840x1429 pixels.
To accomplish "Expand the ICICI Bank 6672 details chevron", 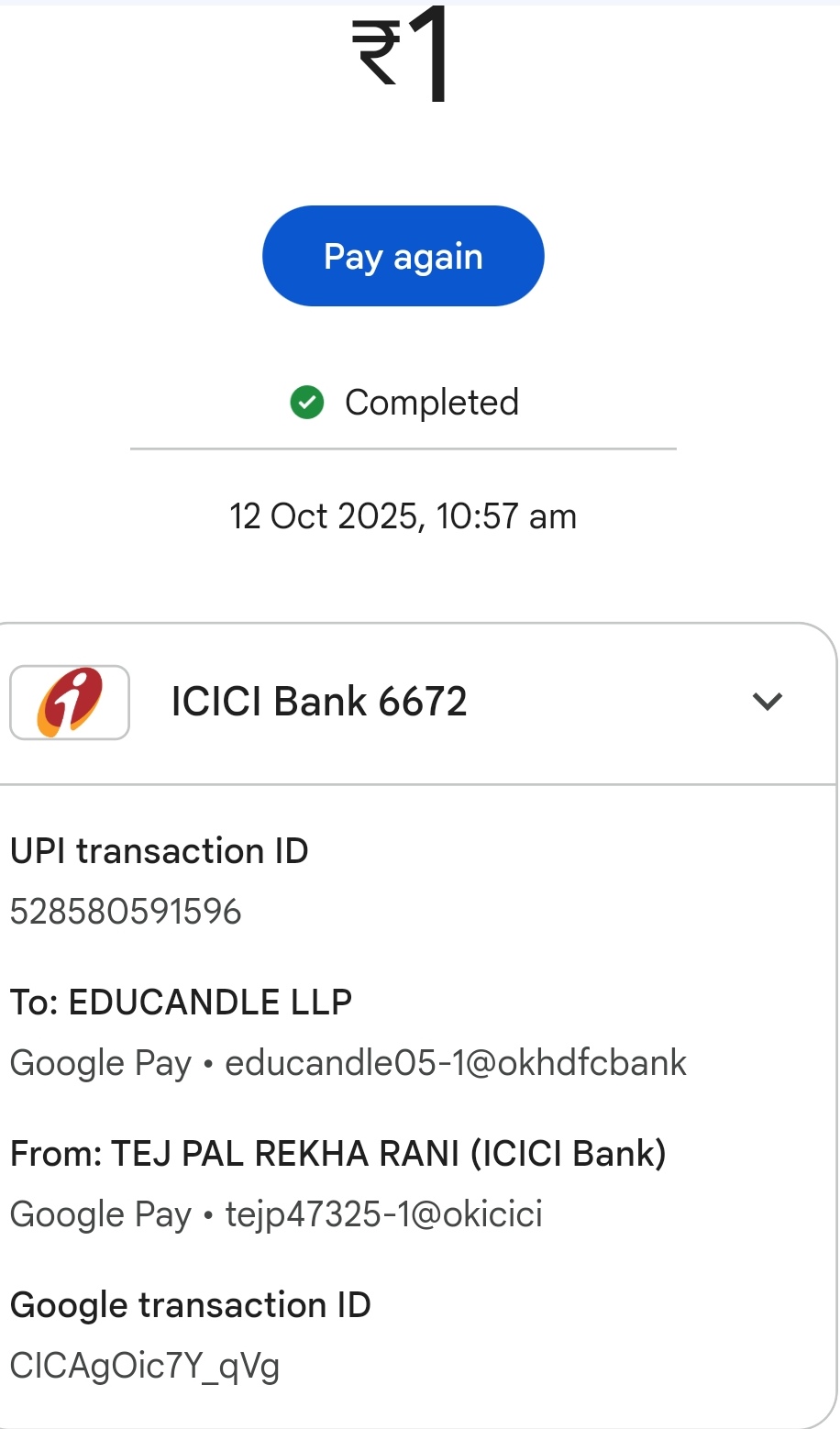I will [x=767, y=702].
